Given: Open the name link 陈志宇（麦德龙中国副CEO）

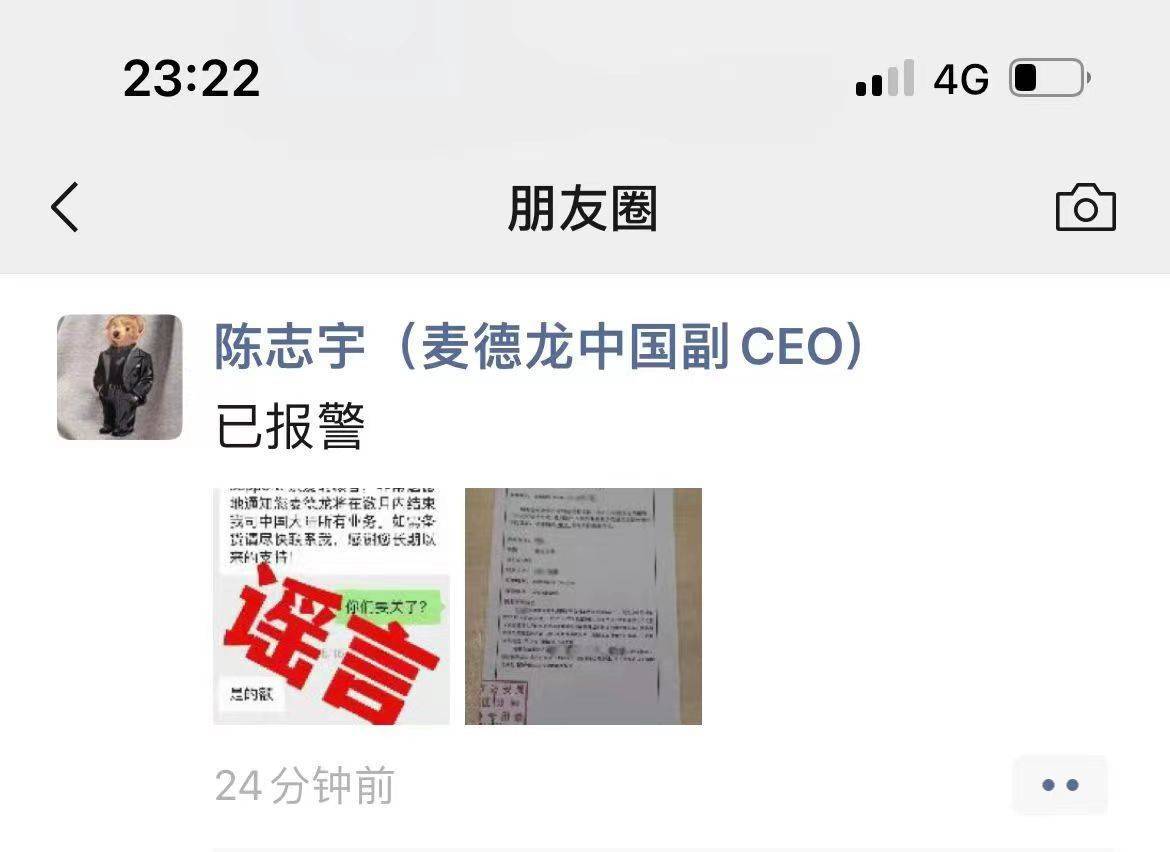Looking at the screenshot, I should [x=538, y=348].
